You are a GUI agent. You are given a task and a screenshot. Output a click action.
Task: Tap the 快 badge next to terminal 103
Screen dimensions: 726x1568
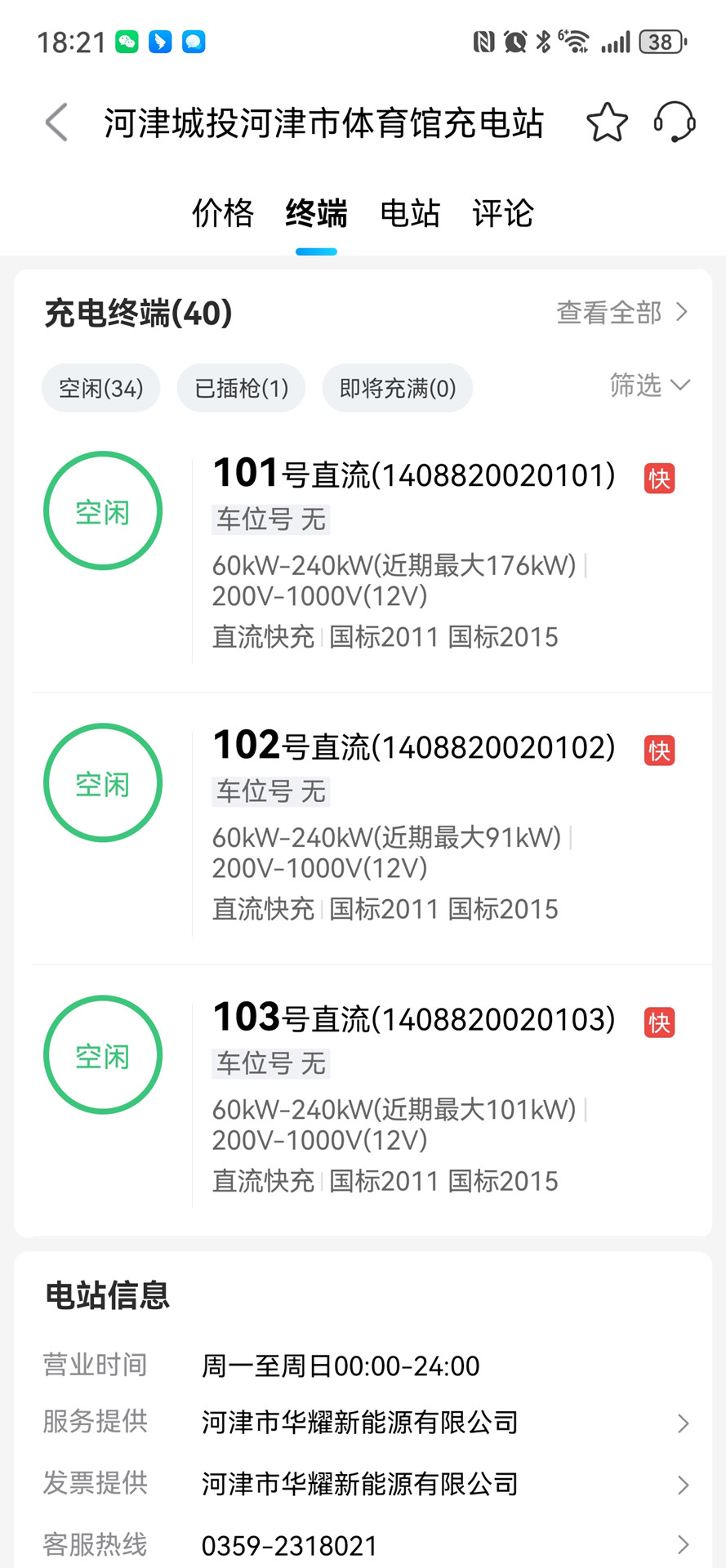click(x=661, y=1022)
